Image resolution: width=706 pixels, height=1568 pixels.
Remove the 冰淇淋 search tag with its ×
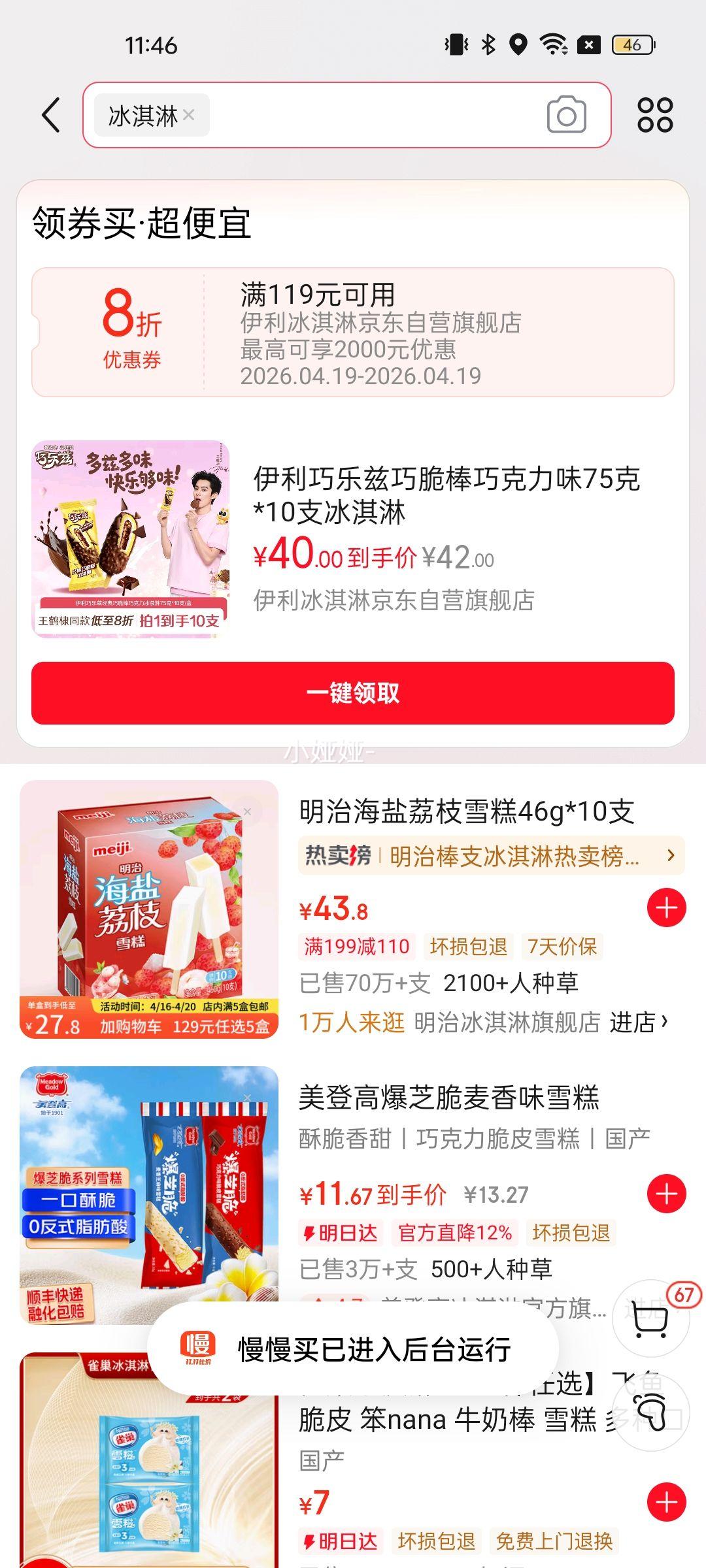190,115
